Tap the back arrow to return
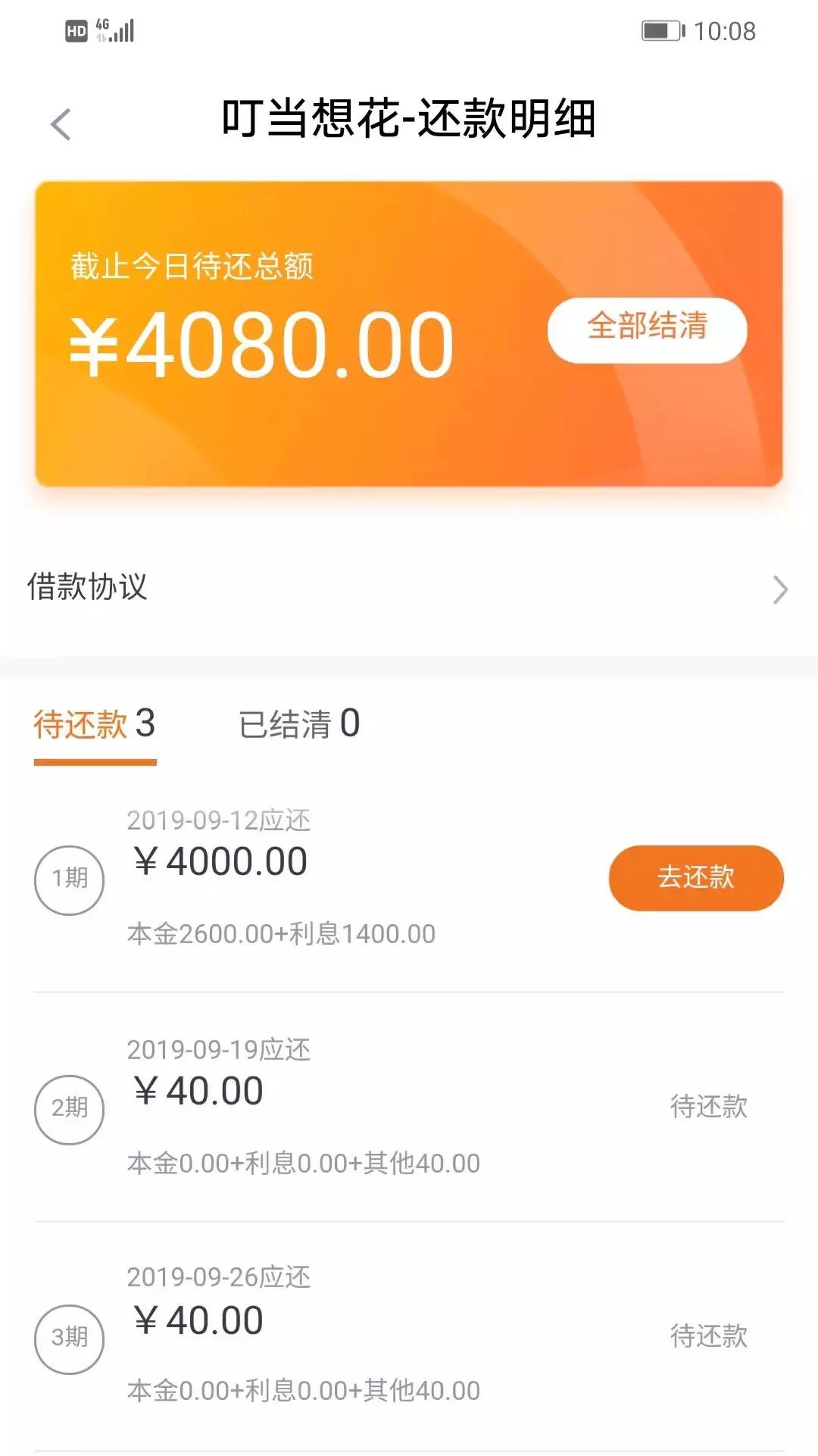Viewport: 818px width, 1456px height. 60,123
